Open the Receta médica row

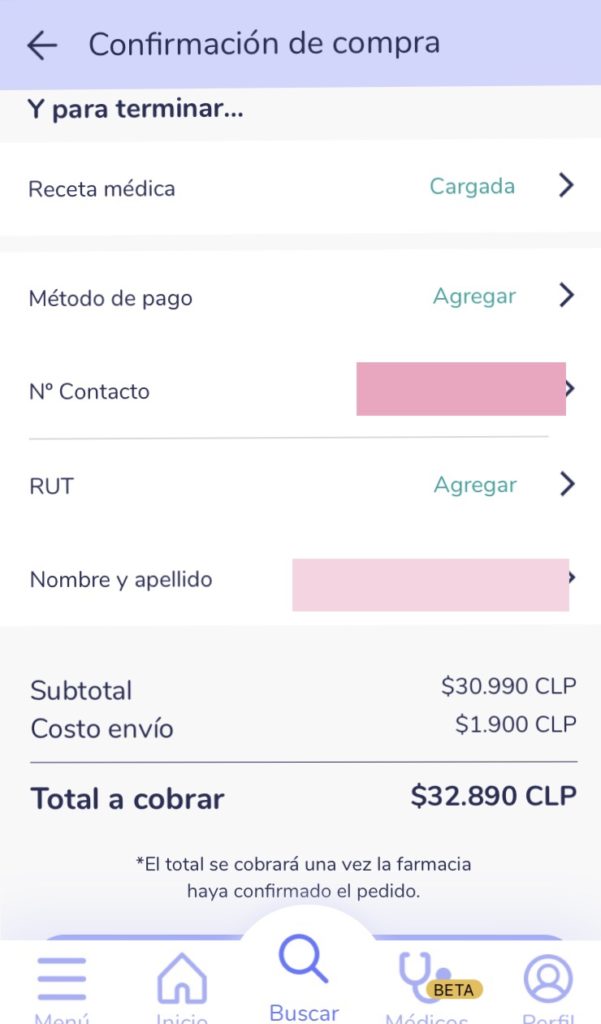(x=300, y=187)
